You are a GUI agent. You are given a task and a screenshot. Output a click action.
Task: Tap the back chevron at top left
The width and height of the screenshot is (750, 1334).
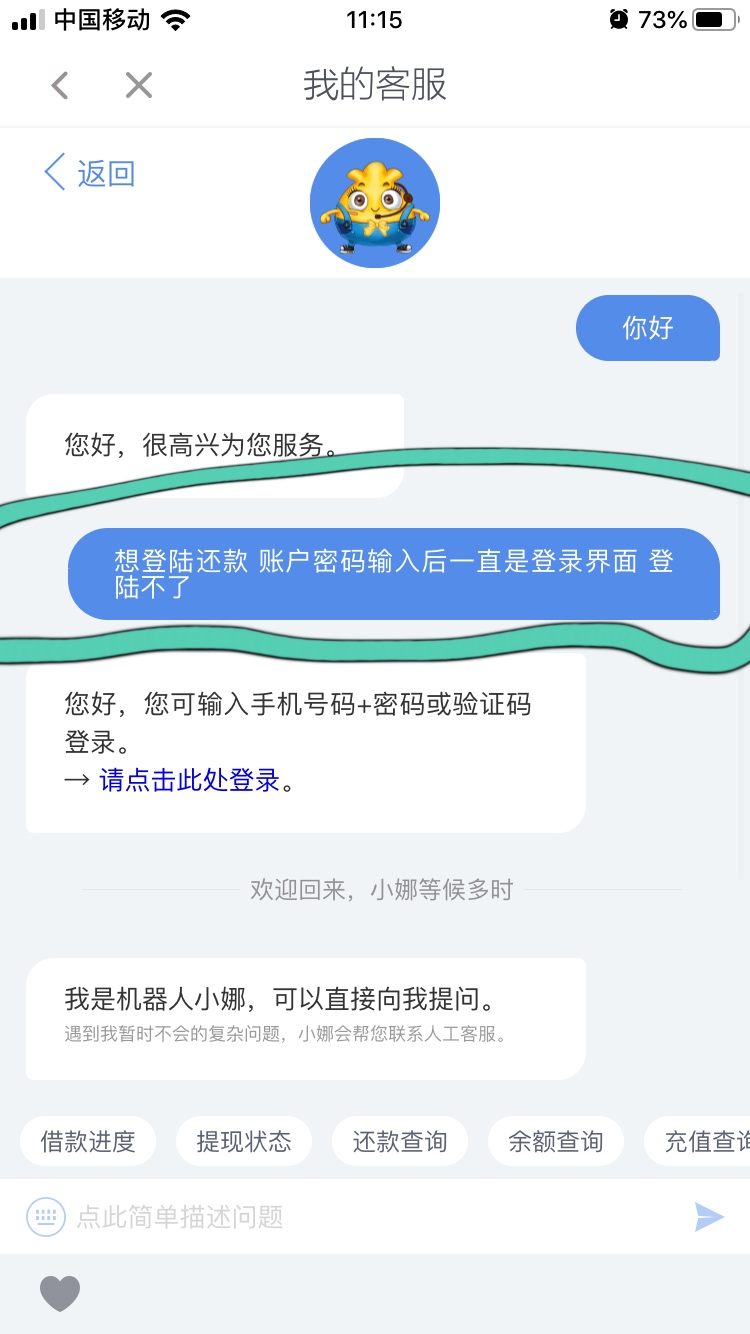coord(59,85)
